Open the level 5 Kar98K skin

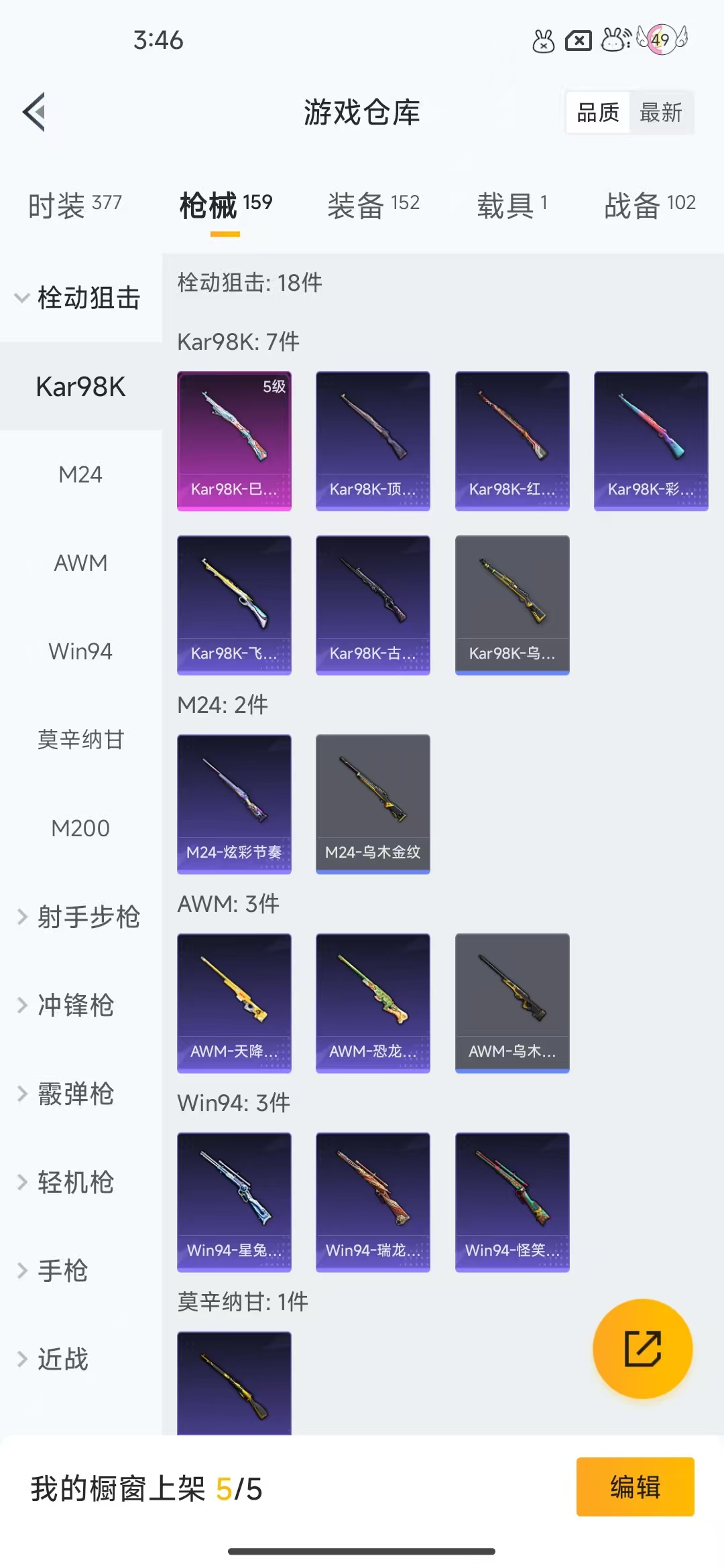click(x=234, y=441)
